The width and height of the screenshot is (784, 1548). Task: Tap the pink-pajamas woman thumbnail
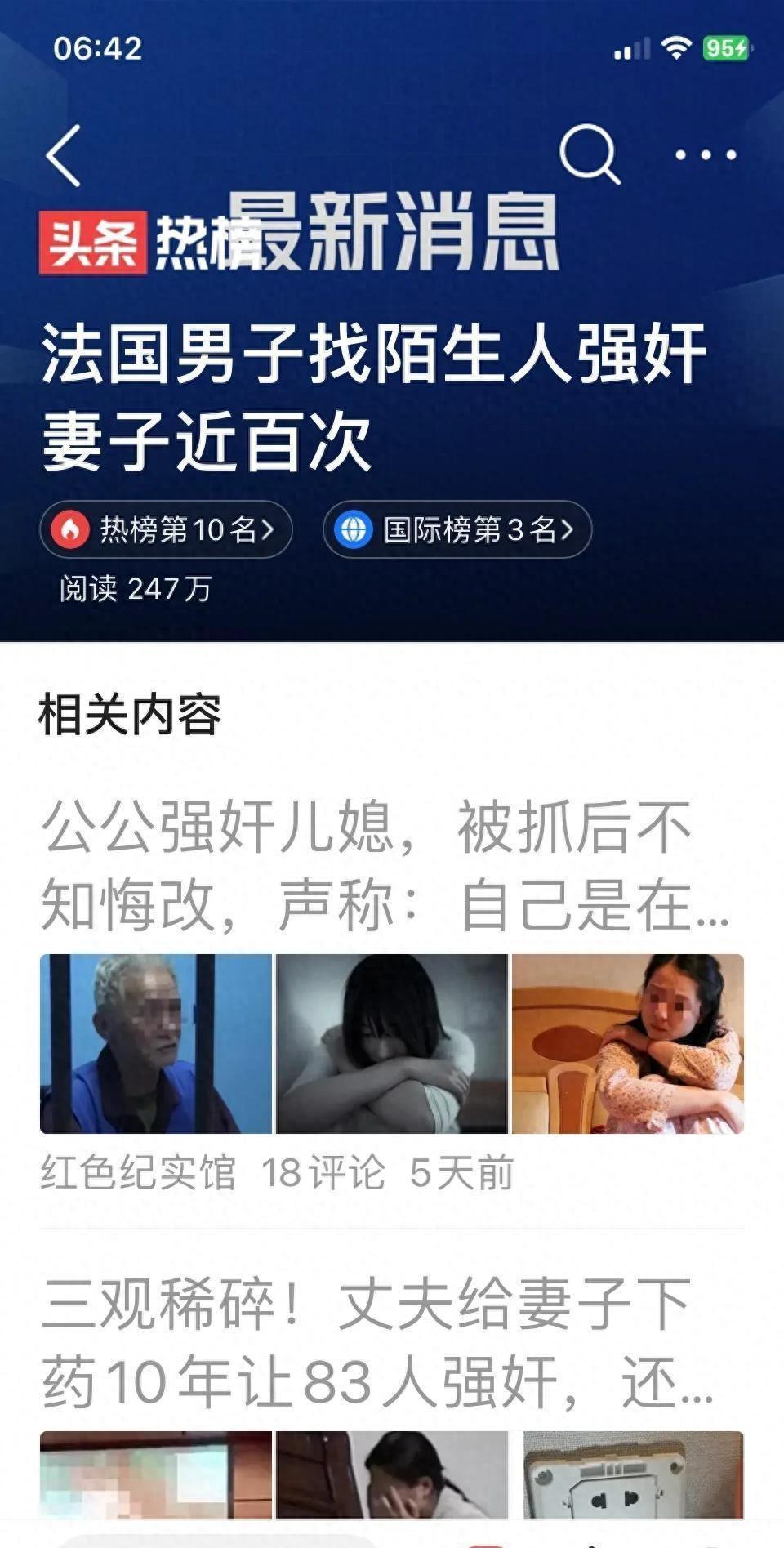628,1043
